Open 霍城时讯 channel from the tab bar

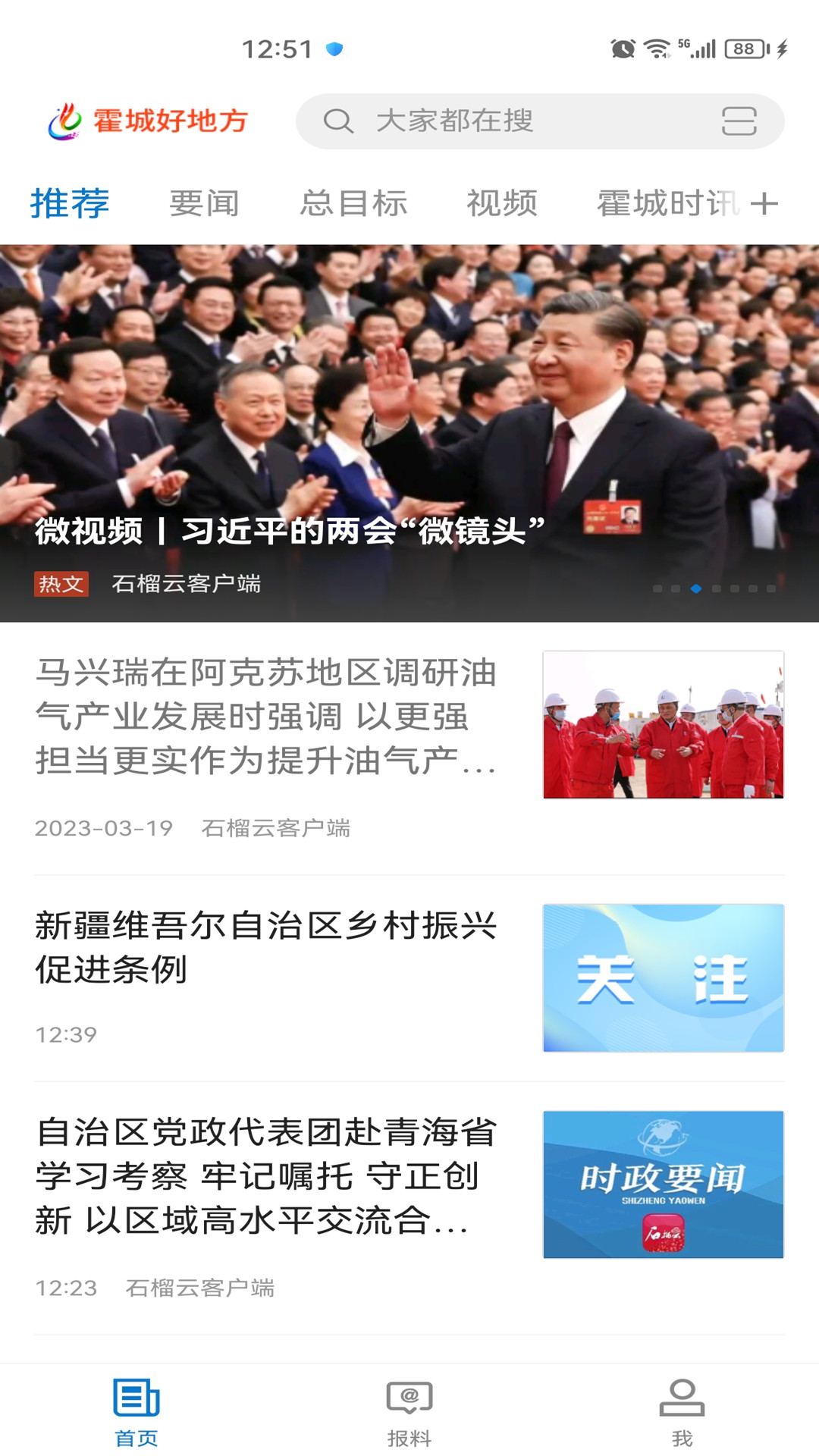pyautogui.click(x=667, y=202)
